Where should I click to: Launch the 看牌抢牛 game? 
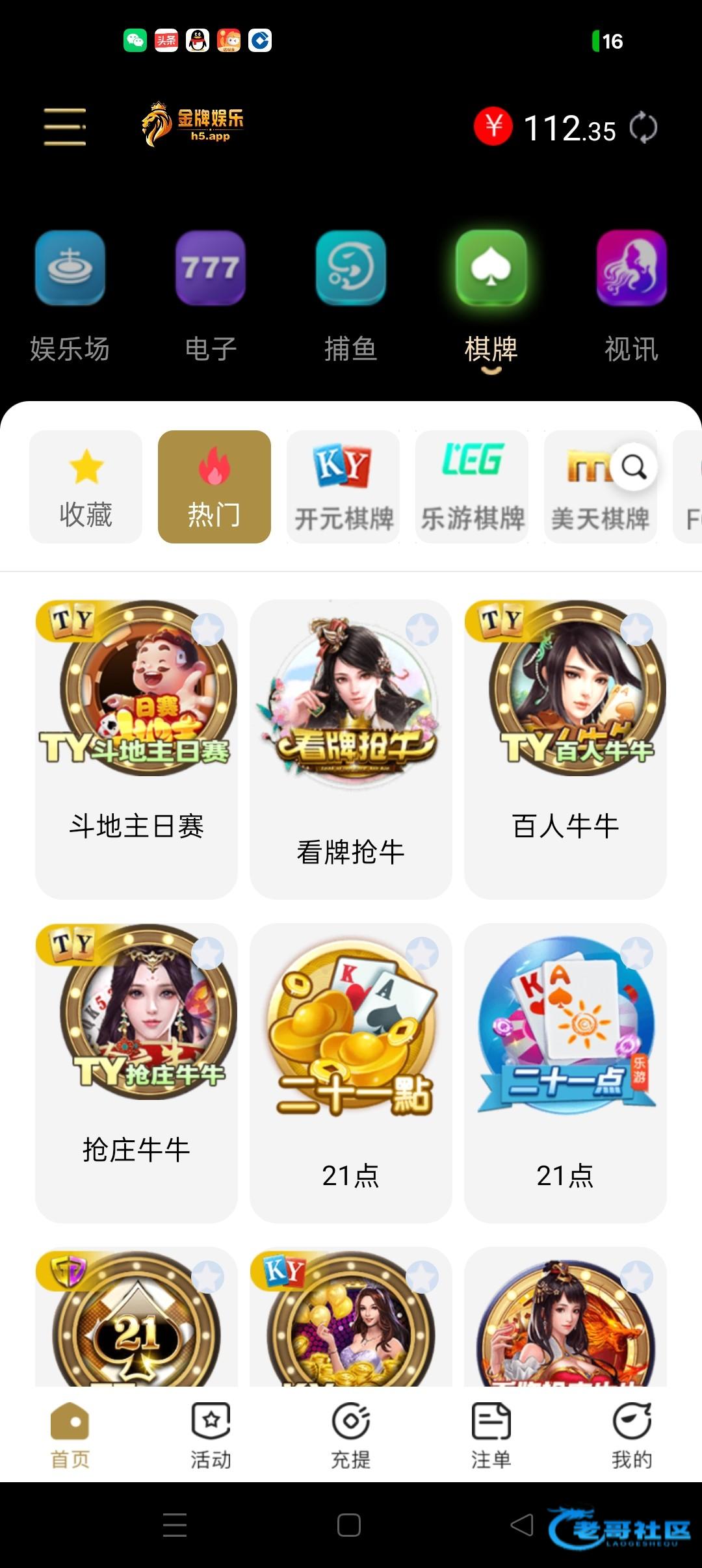[350, 748]
